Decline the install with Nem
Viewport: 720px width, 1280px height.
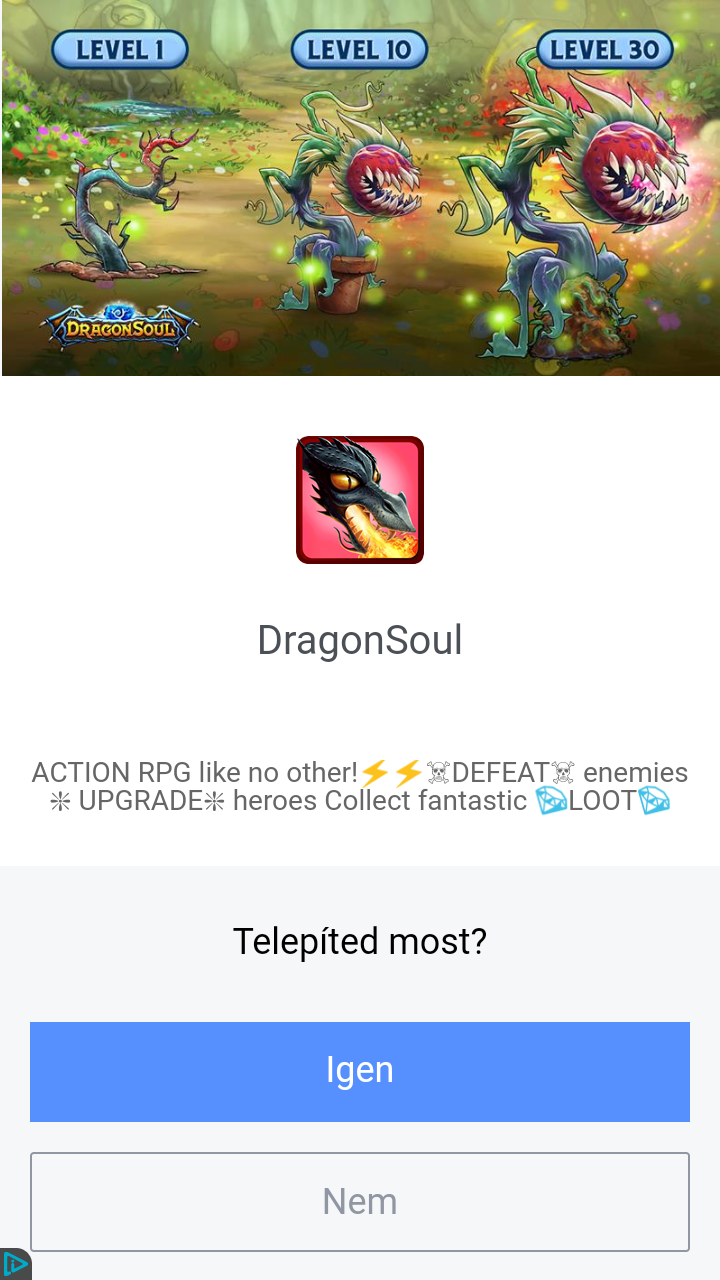point(360,1202)
